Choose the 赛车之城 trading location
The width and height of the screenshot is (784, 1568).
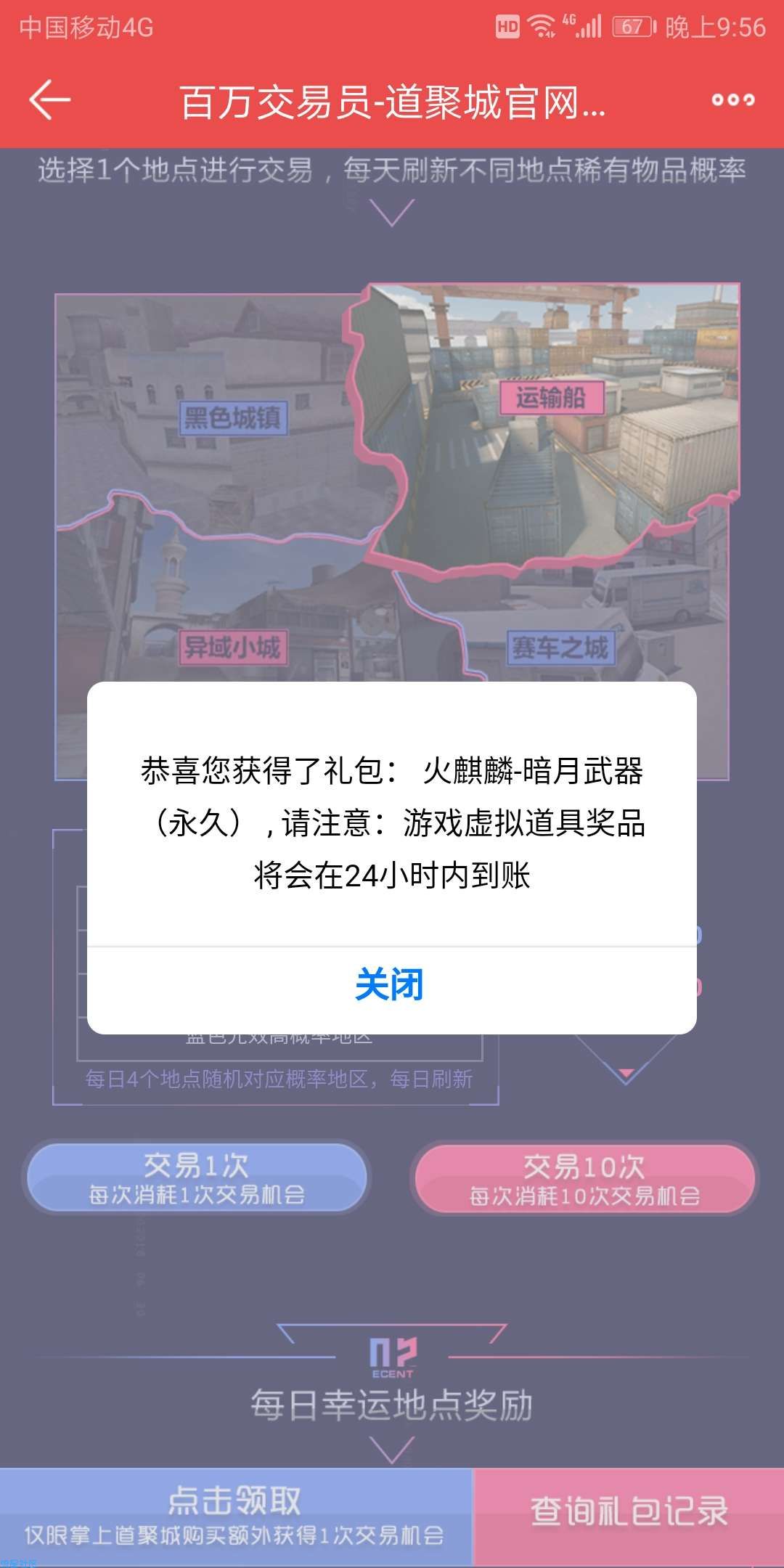(560, 648)
